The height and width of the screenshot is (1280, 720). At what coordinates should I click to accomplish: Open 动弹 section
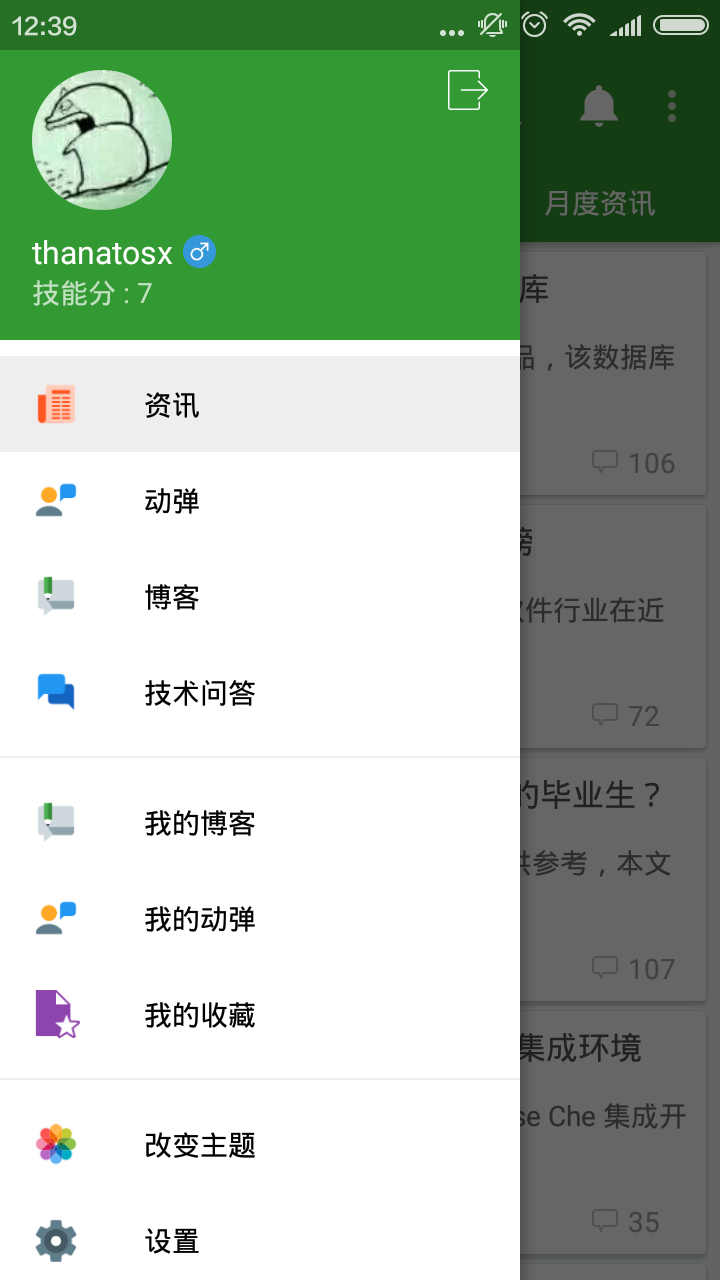point(260,501)
